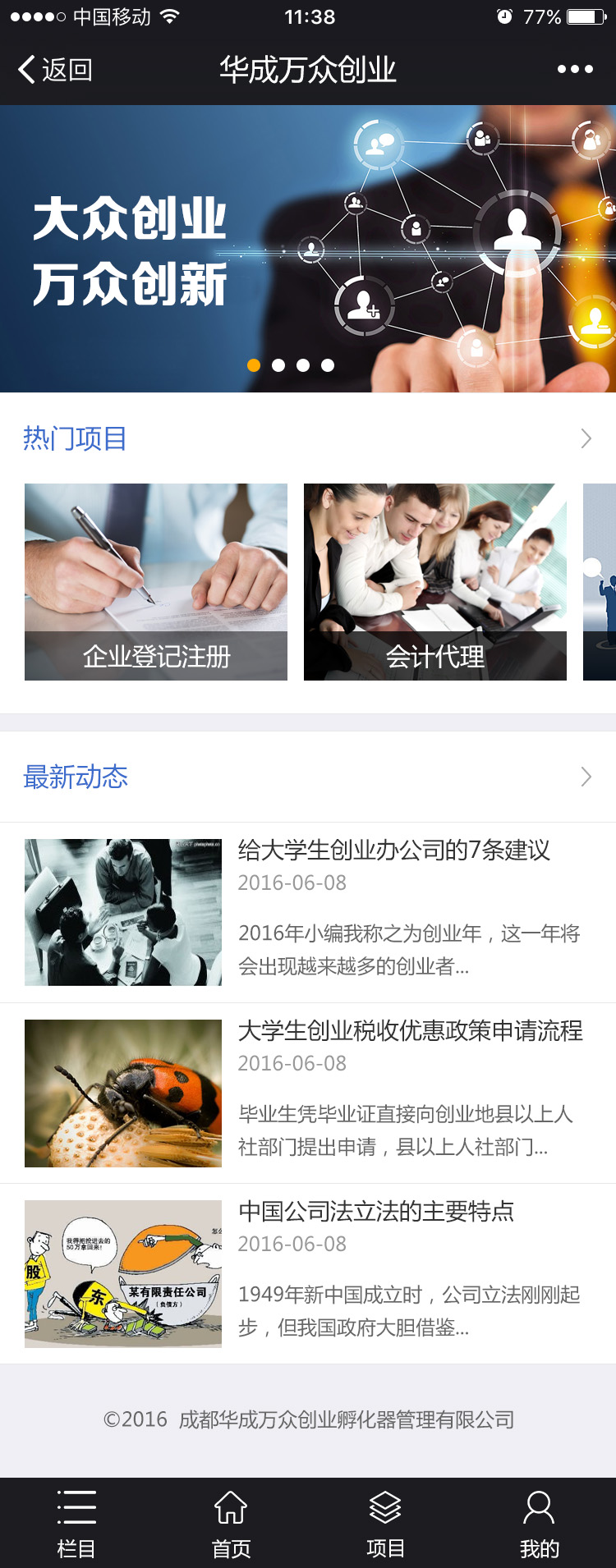Open the 会计代理 project card
Viewport: 616px width, 1568px height.
[435, 581]
